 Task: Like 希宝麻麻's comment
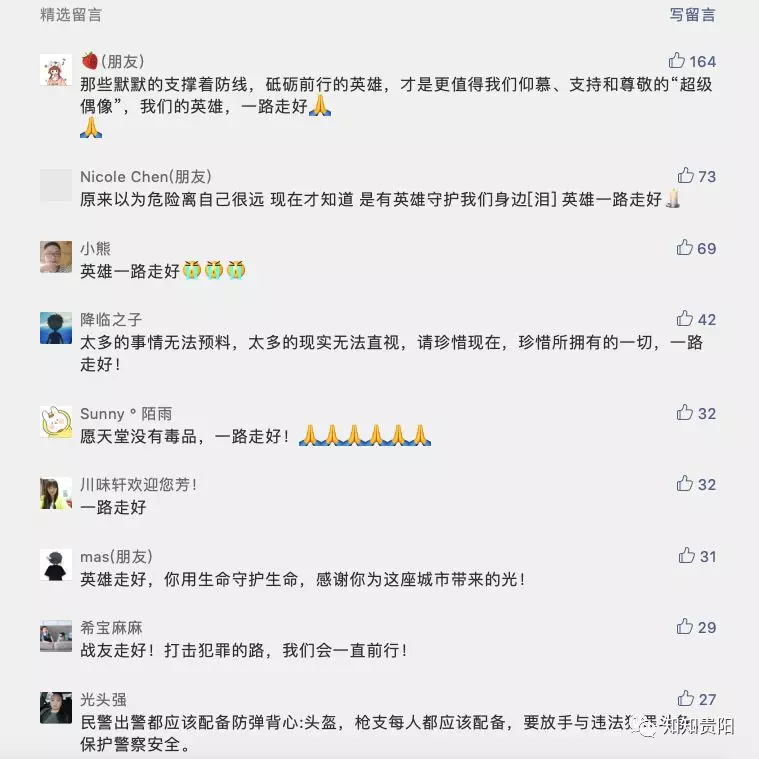(x=684, y=626)
